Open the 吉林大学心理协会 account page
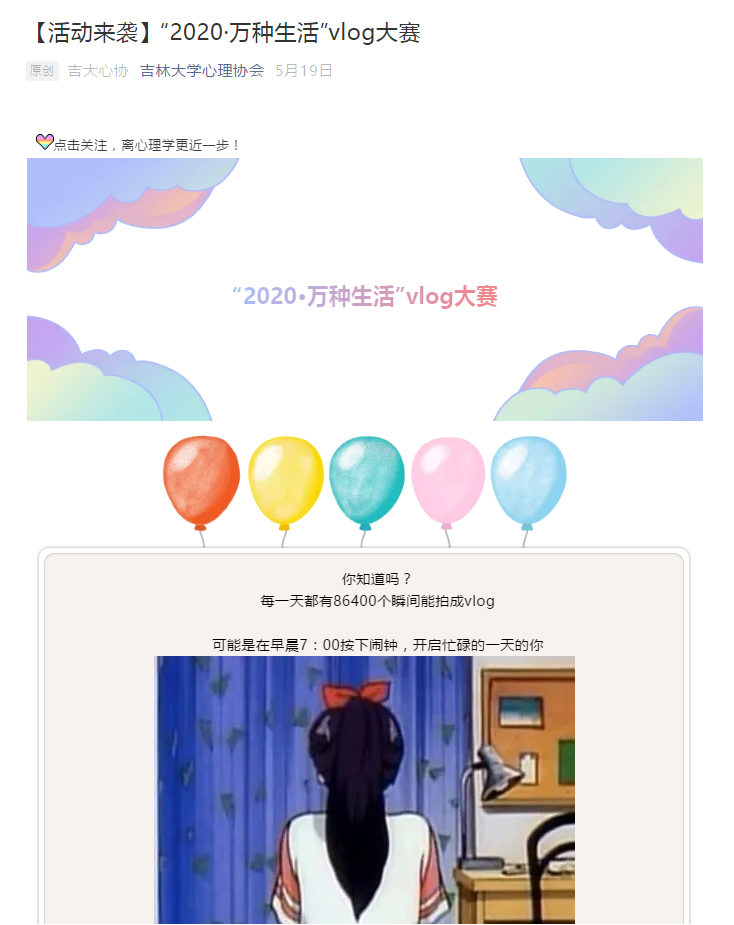Viewport: 734px width, 925px height. point(202,71)
